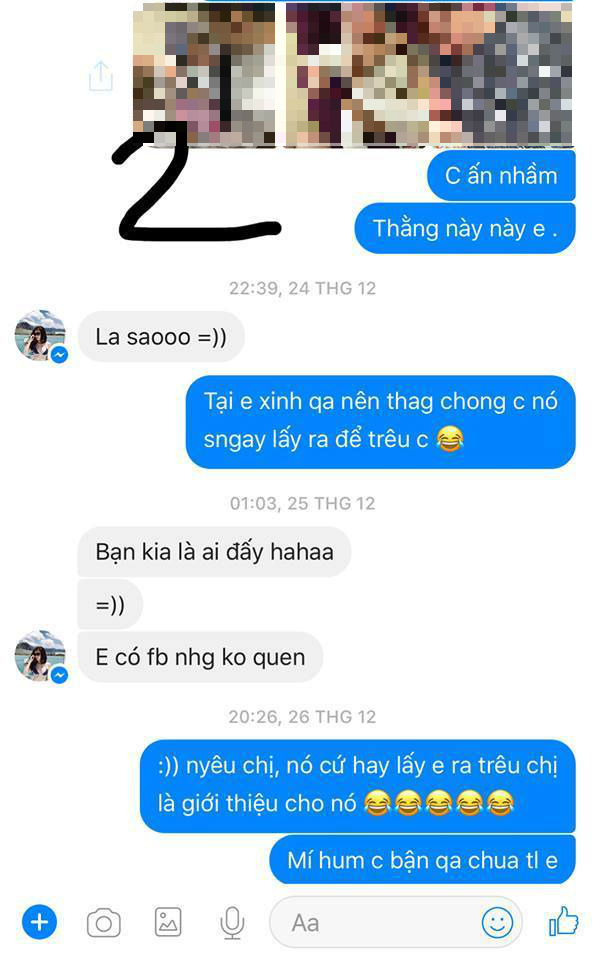Open the emoji picker in message box
This screenshot has width=605, height=960.
coord(497,922)
